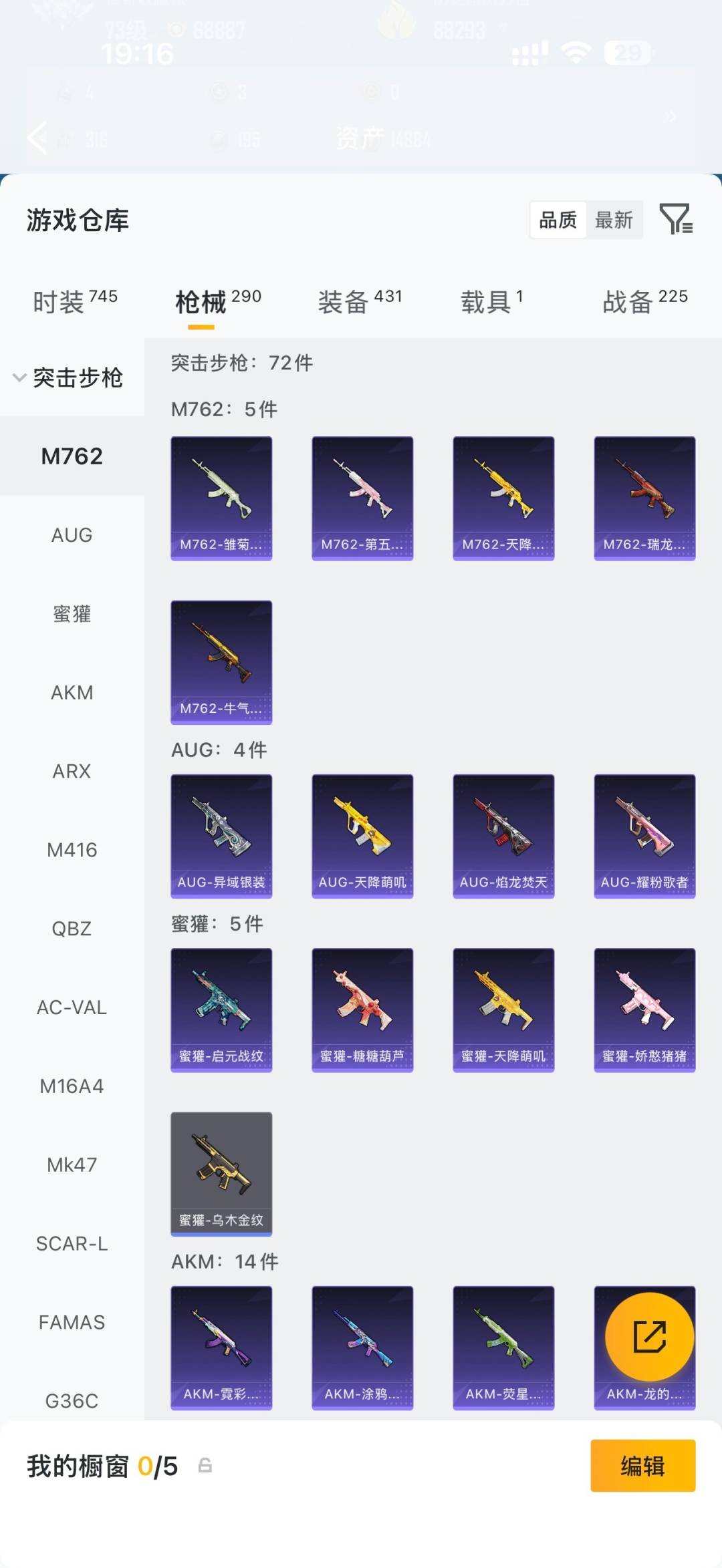
Task: Open the AUG-异域银装 skin
Action: (221, 836)
